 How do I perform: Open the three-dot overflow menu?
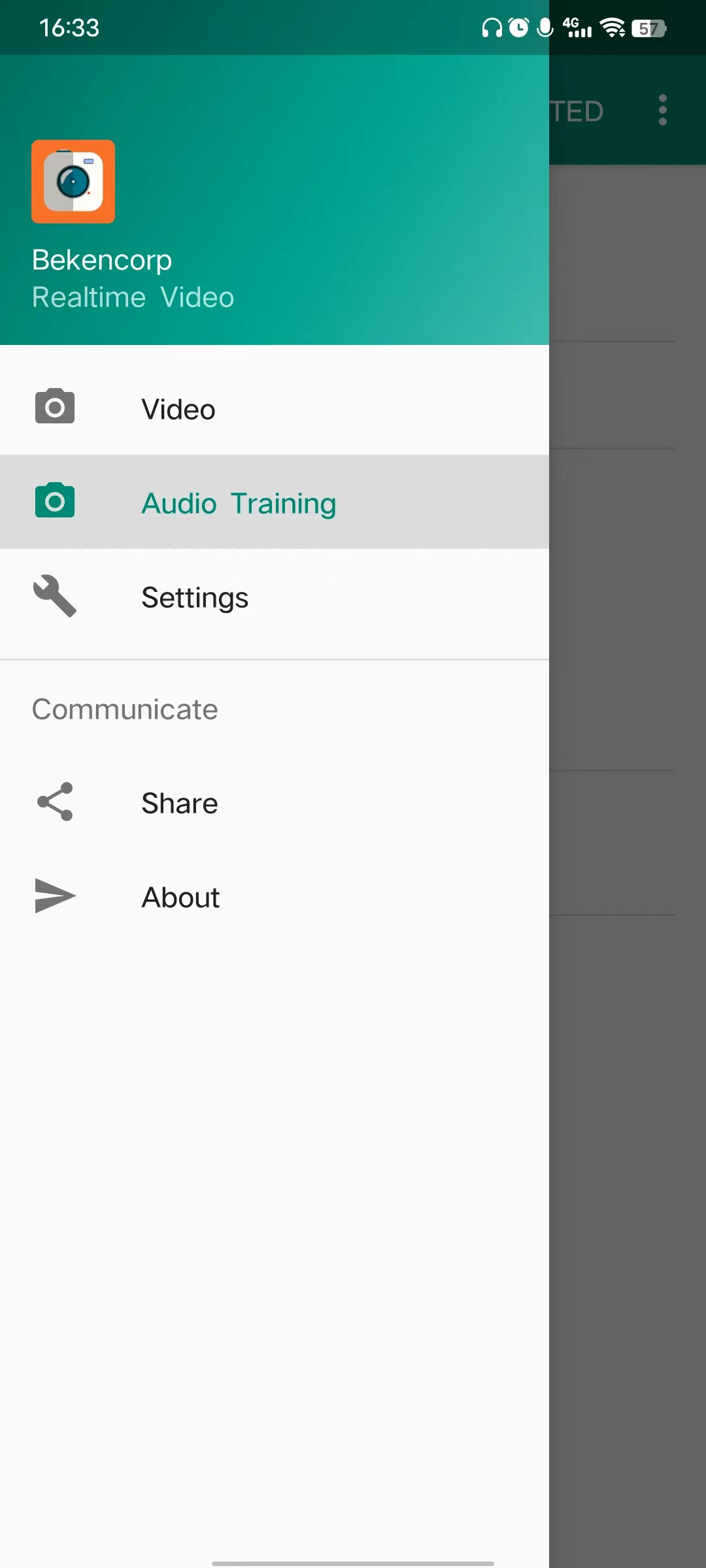[662, 110]
